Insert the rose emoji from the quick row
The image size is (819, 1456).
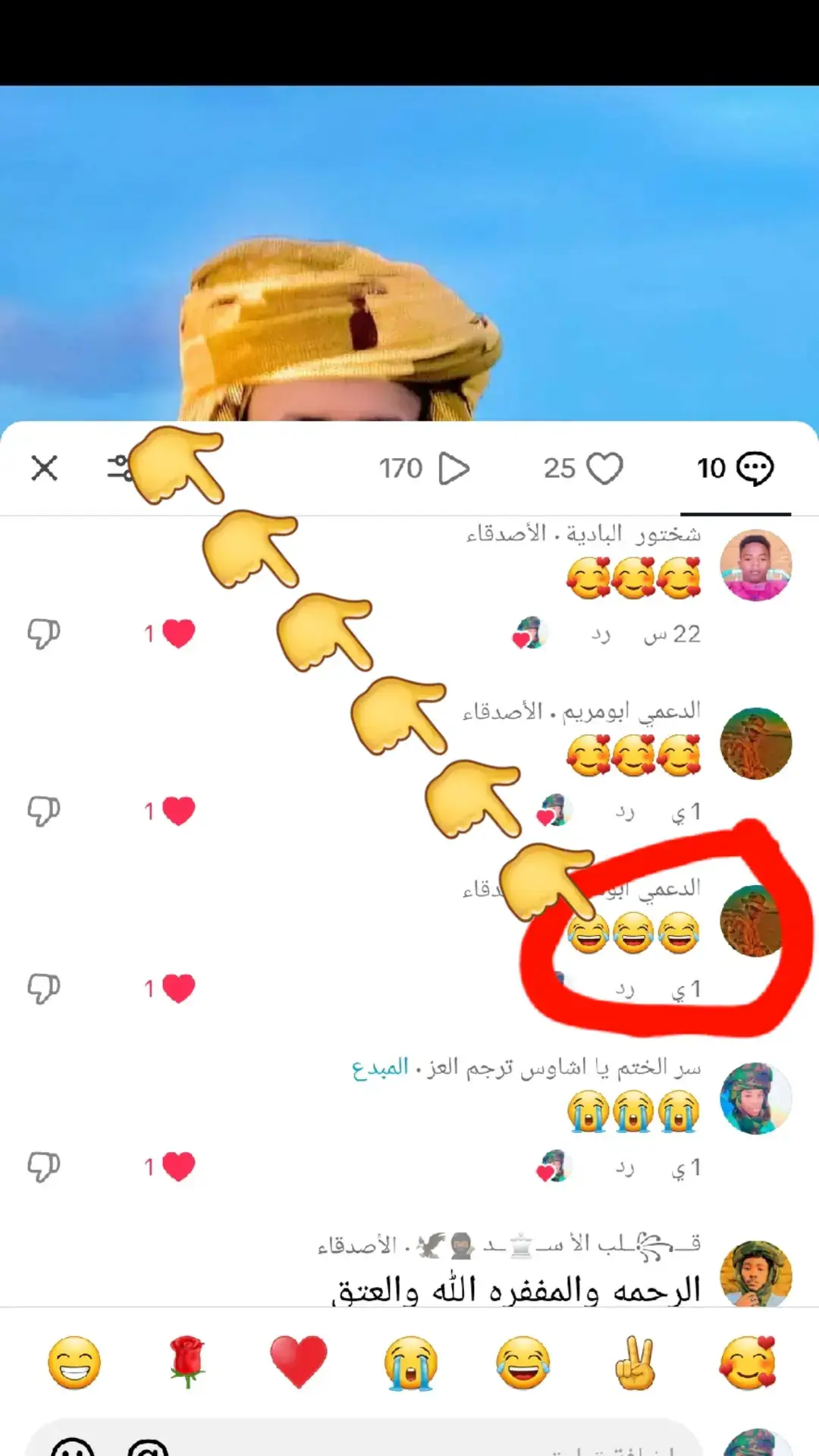point(187,1363)
